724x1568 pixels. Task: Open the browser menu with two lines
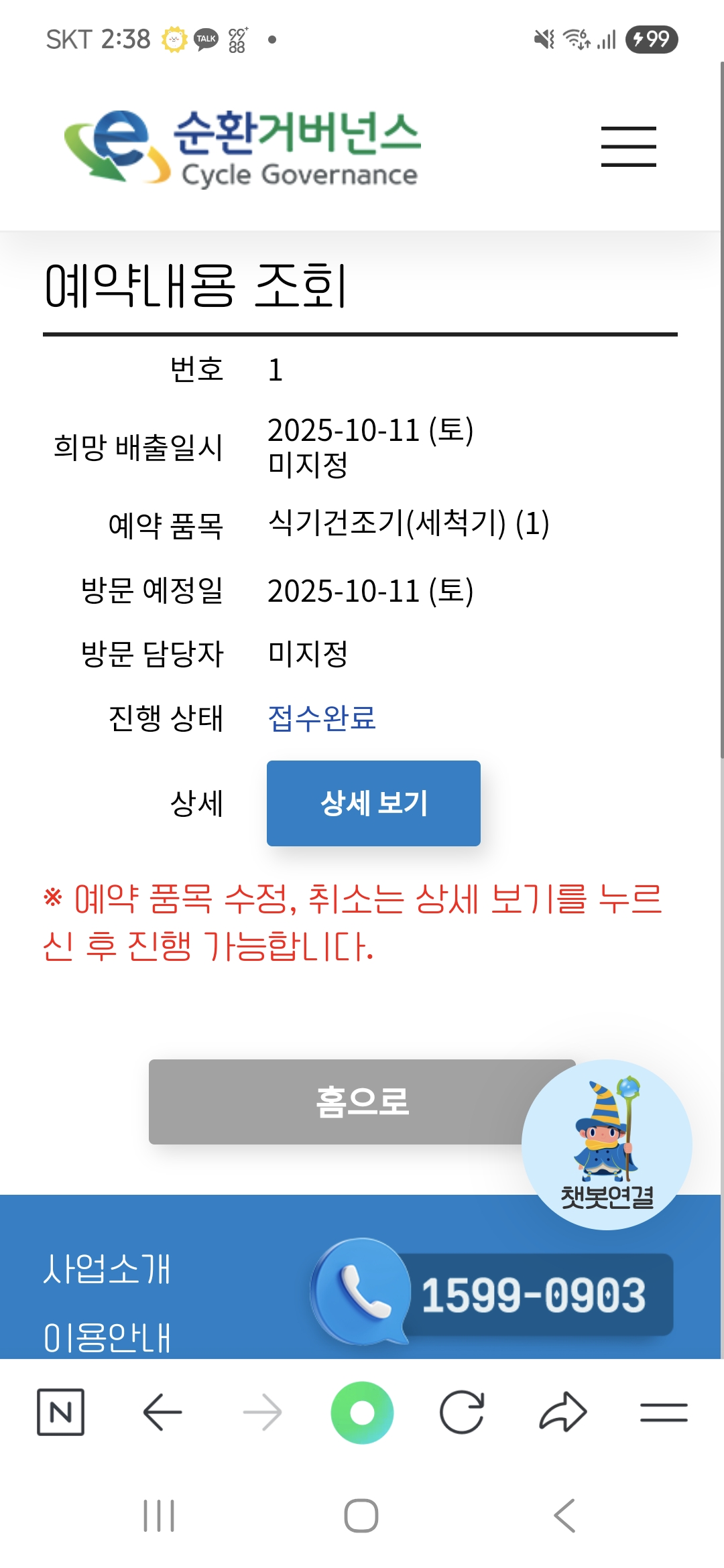664,1412
